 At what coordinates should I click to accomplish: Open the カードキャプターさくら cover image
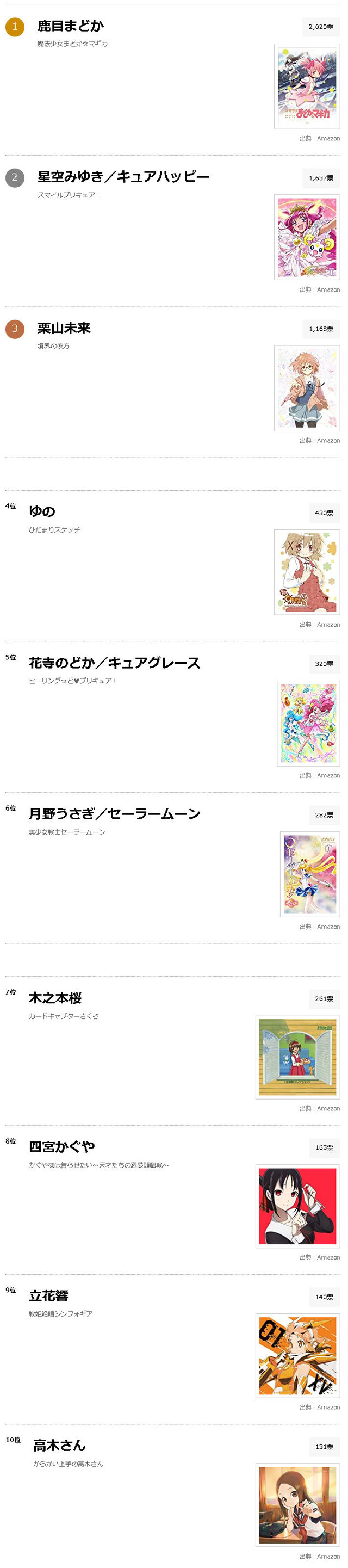(297, 1057)
